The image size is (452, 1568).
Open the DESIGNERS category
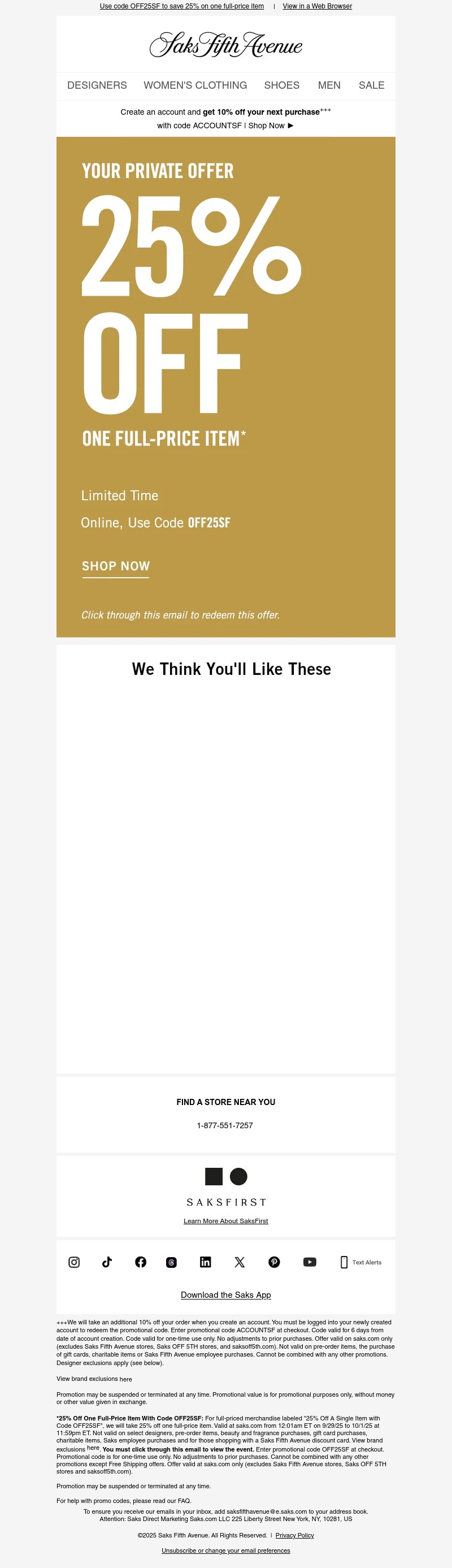point(97,85)
